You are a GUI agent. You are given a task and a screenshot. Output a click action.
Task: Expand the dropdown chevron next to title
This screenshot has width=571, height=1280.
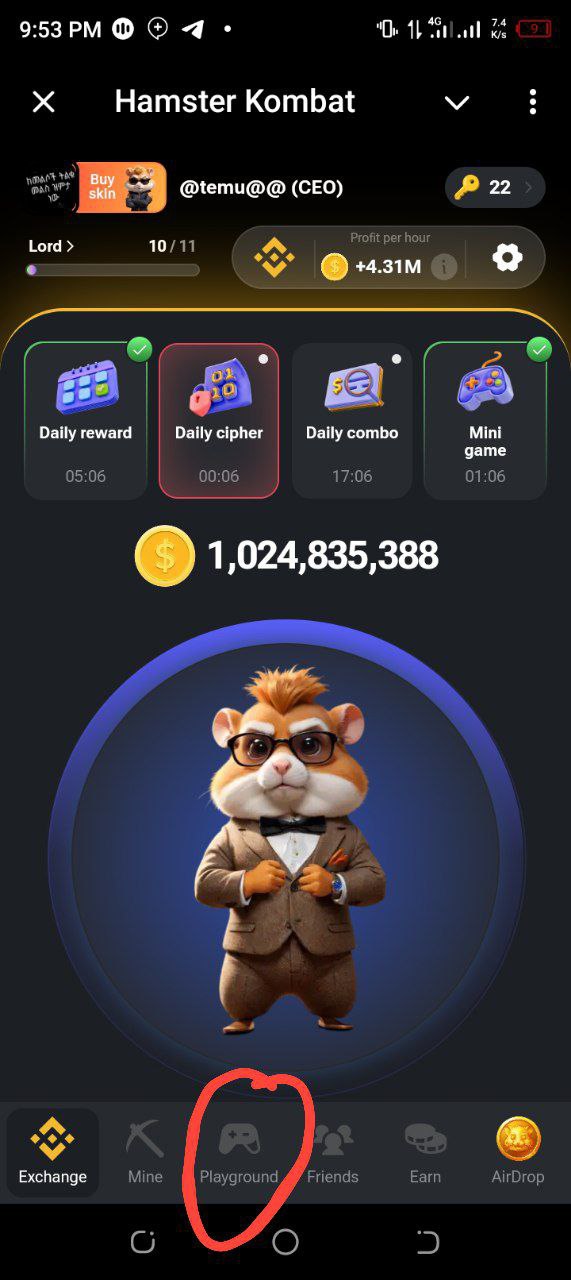(457, 102)
